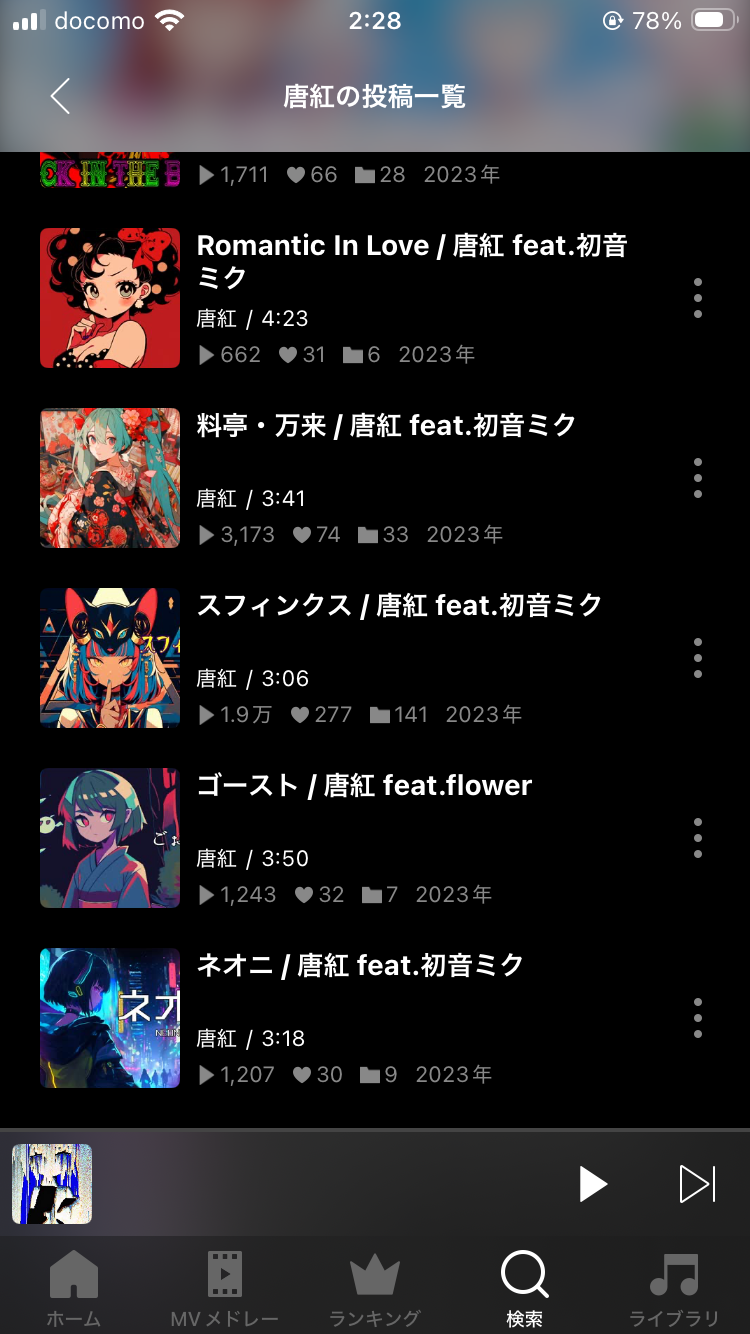Open the three-dot menu for ネオニ
This screenshot has height=1334, width=750.
(x=697, y=1018)
